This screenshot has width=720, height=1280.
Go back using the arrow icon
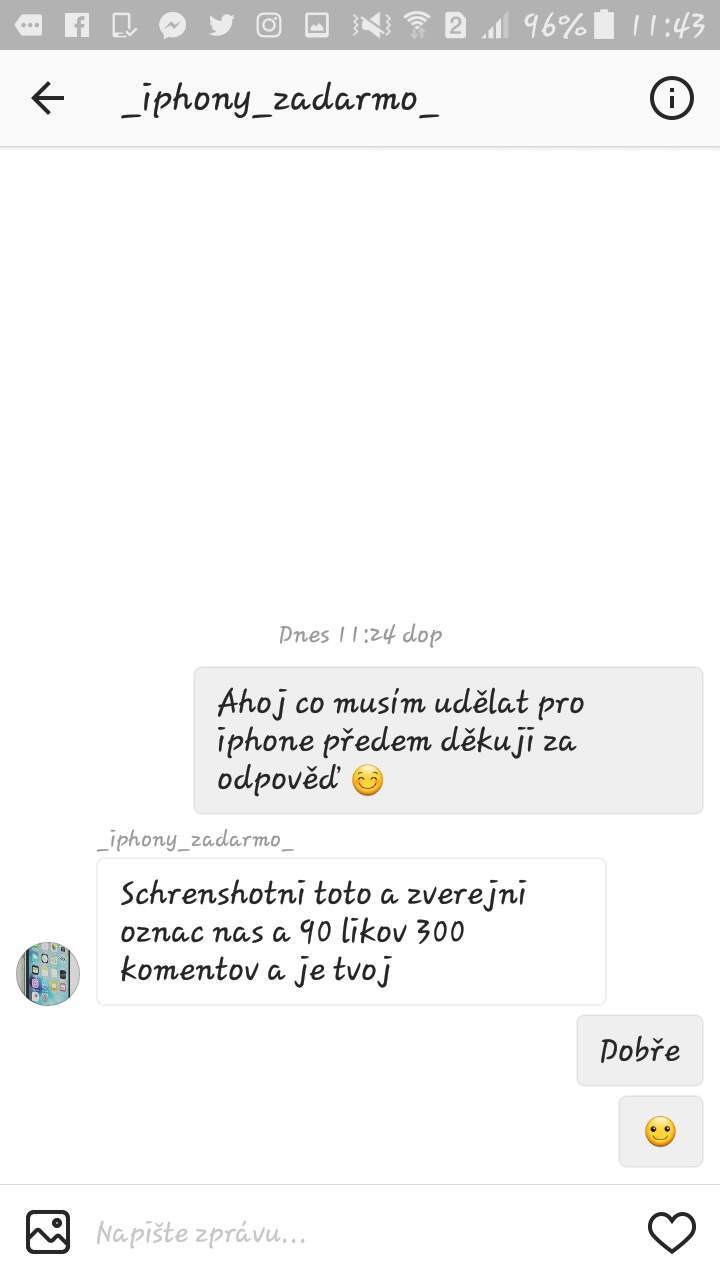click(47, 98)
